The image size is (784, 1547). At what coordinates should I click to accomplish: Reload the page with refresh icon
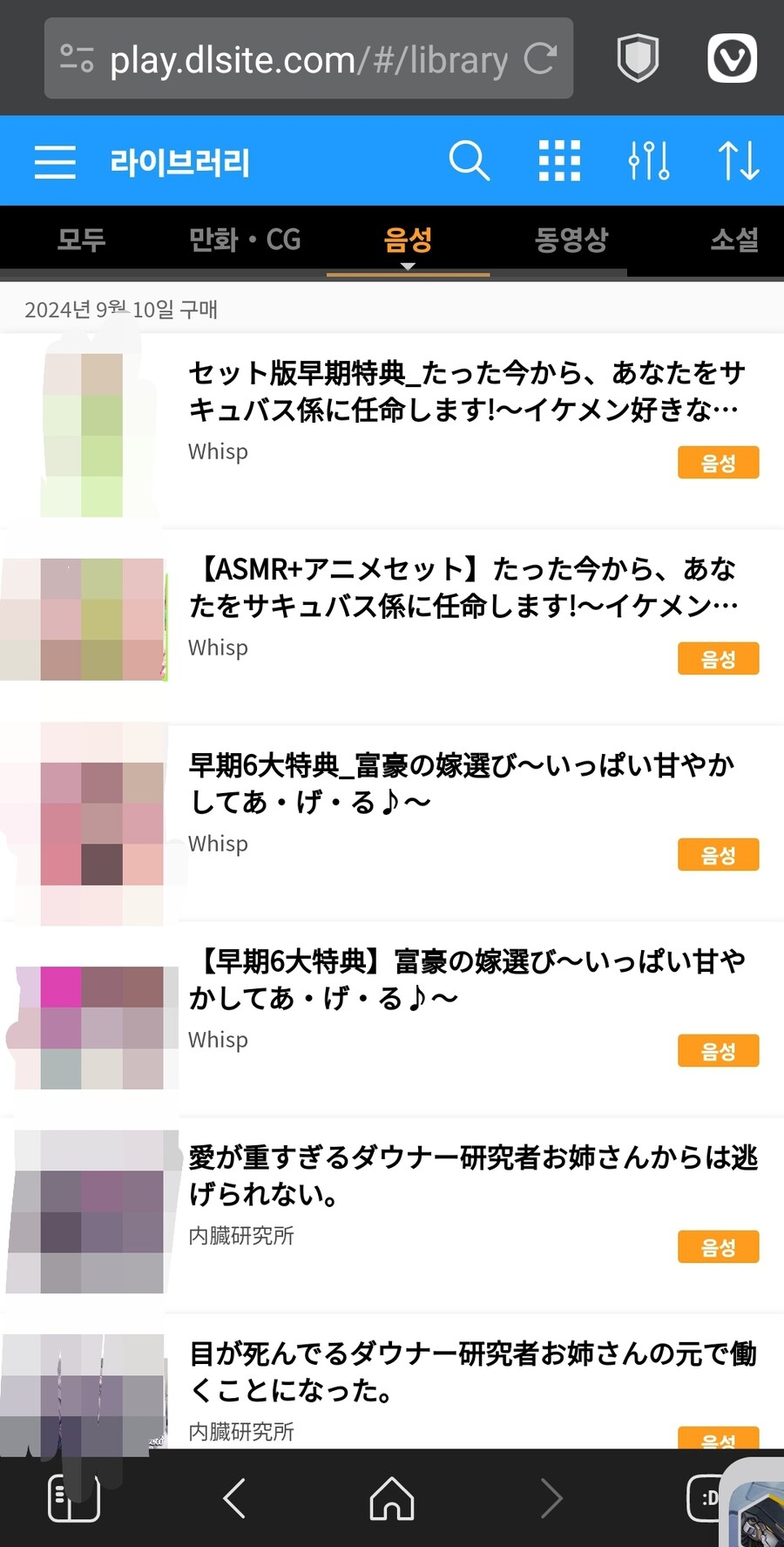click(x=542, y=58)
